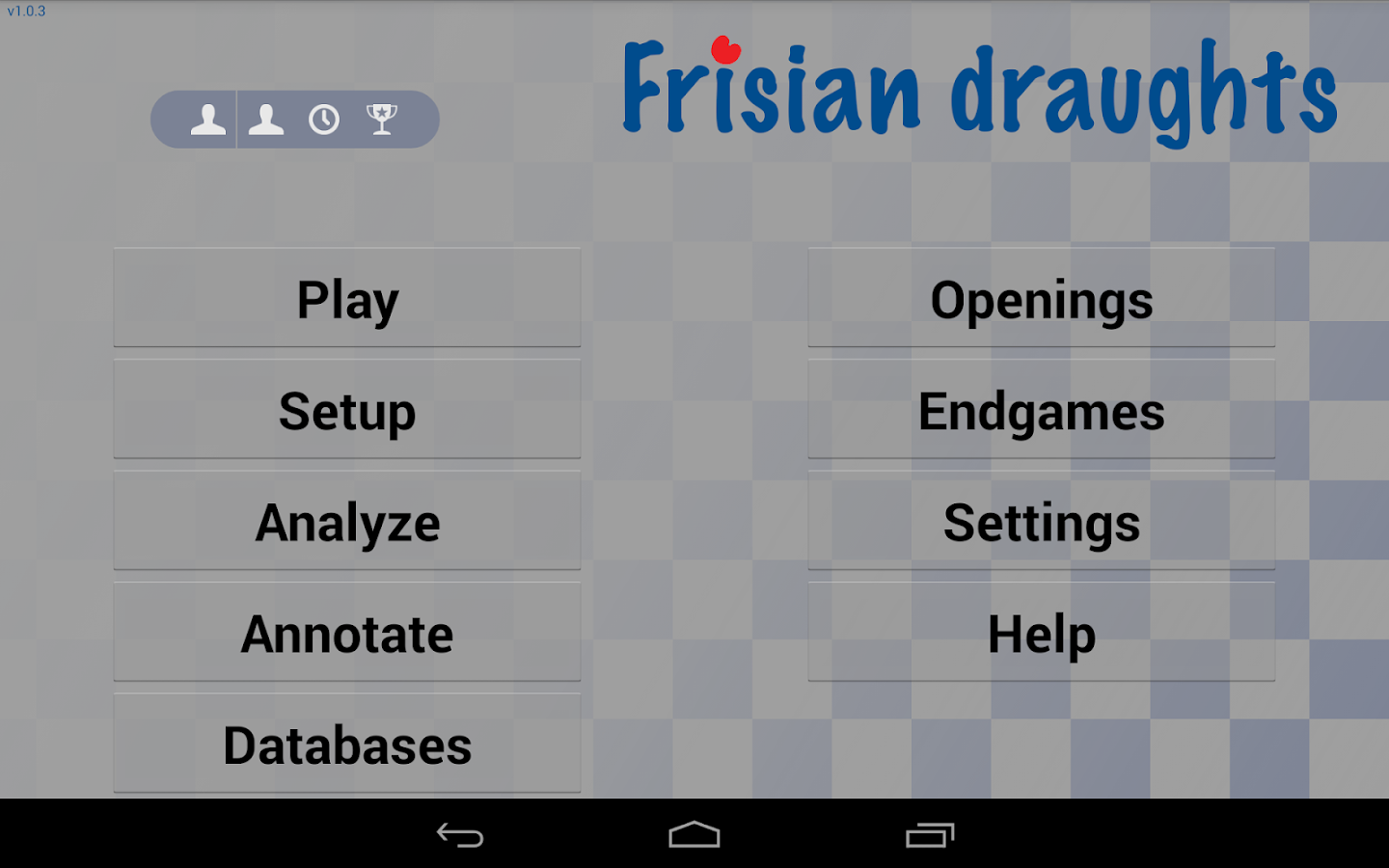Browse the Openings library
Screen dimensions: 1389x868
pyautogui.click(x=1041, y=298)
